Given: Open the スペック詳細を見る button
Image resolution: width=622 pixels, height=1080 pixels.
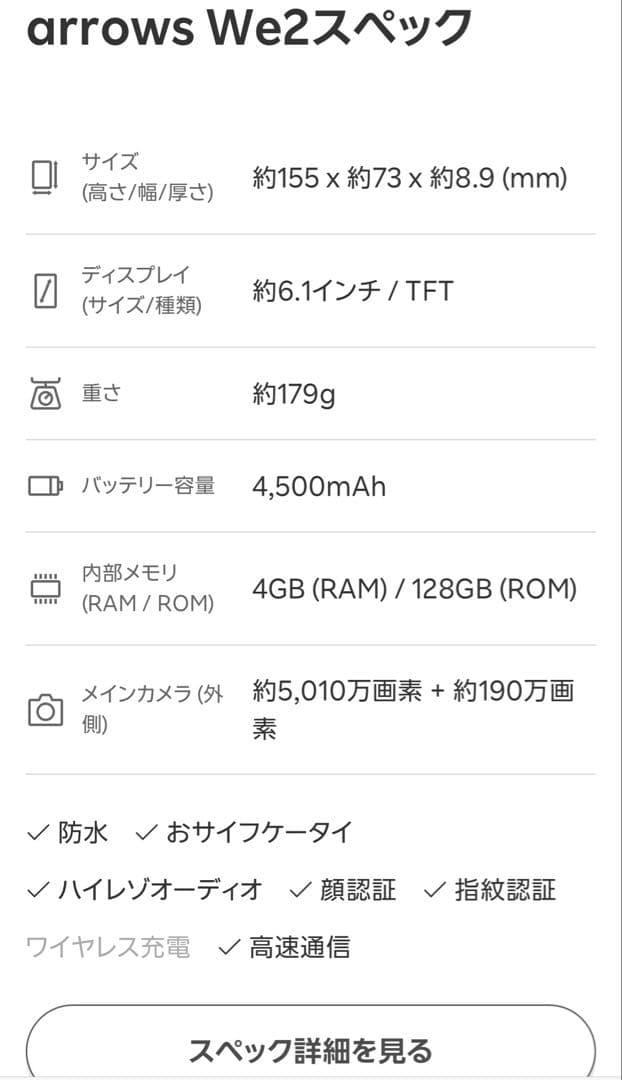Looking at the screenshot, I should (x=310, y=1049).
